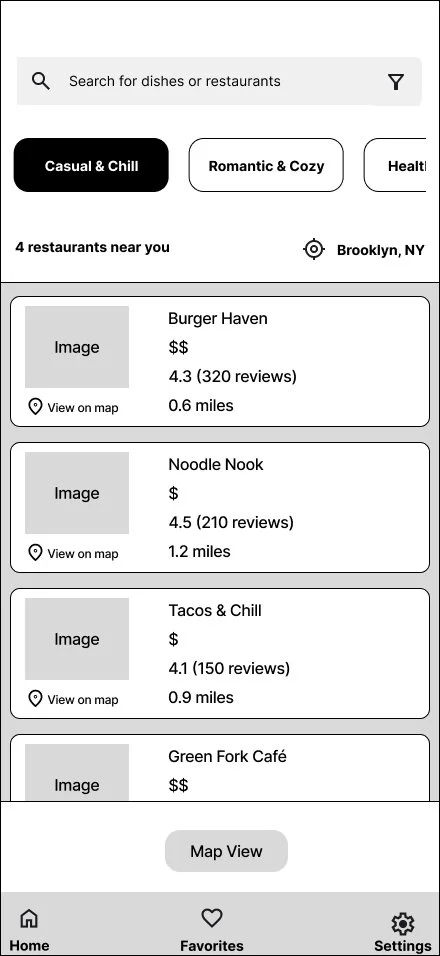This screenshot has width=440, height=956.
Task: Change the Brooklyn, NY location
Action: coord(364,249)
